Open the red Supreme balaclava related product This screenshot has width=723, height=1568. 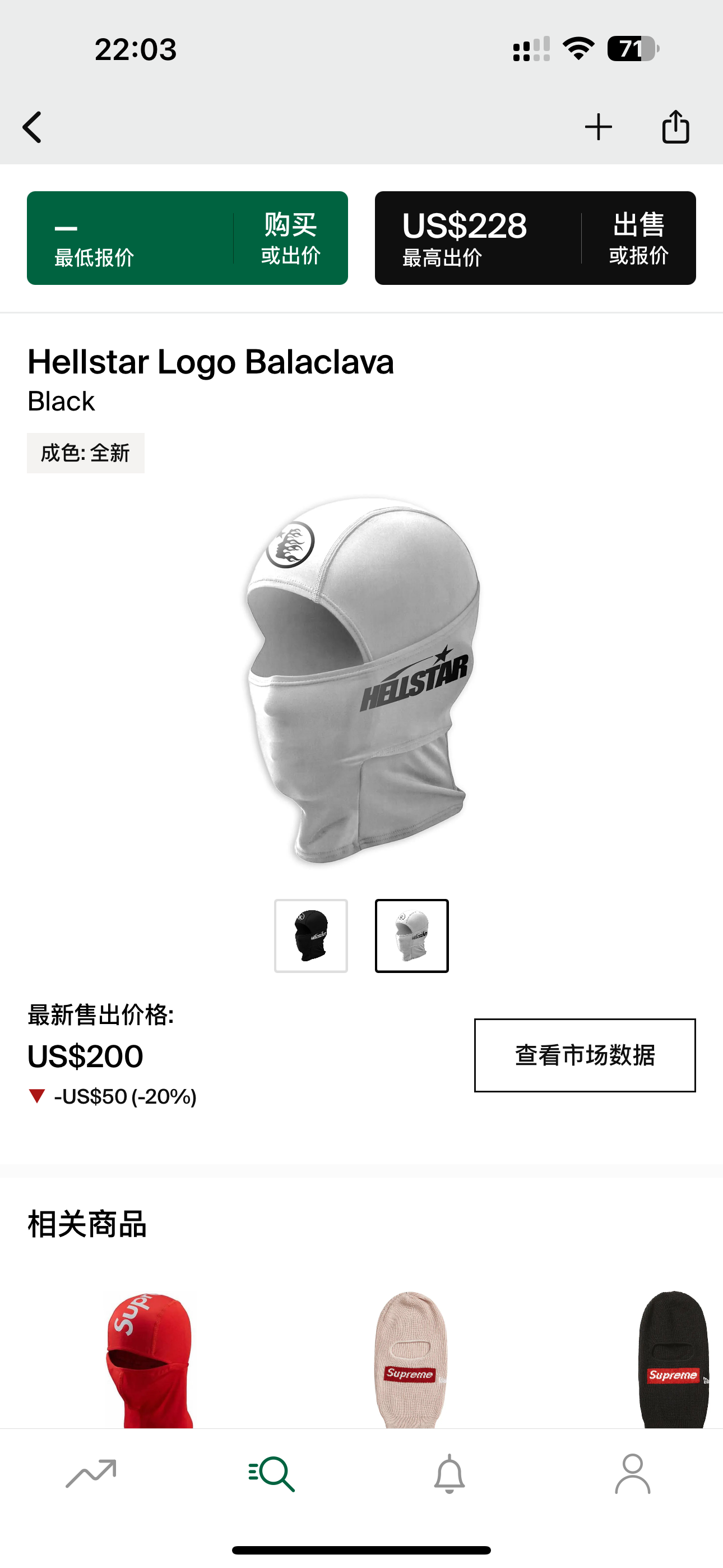(x=150, y=1359)
